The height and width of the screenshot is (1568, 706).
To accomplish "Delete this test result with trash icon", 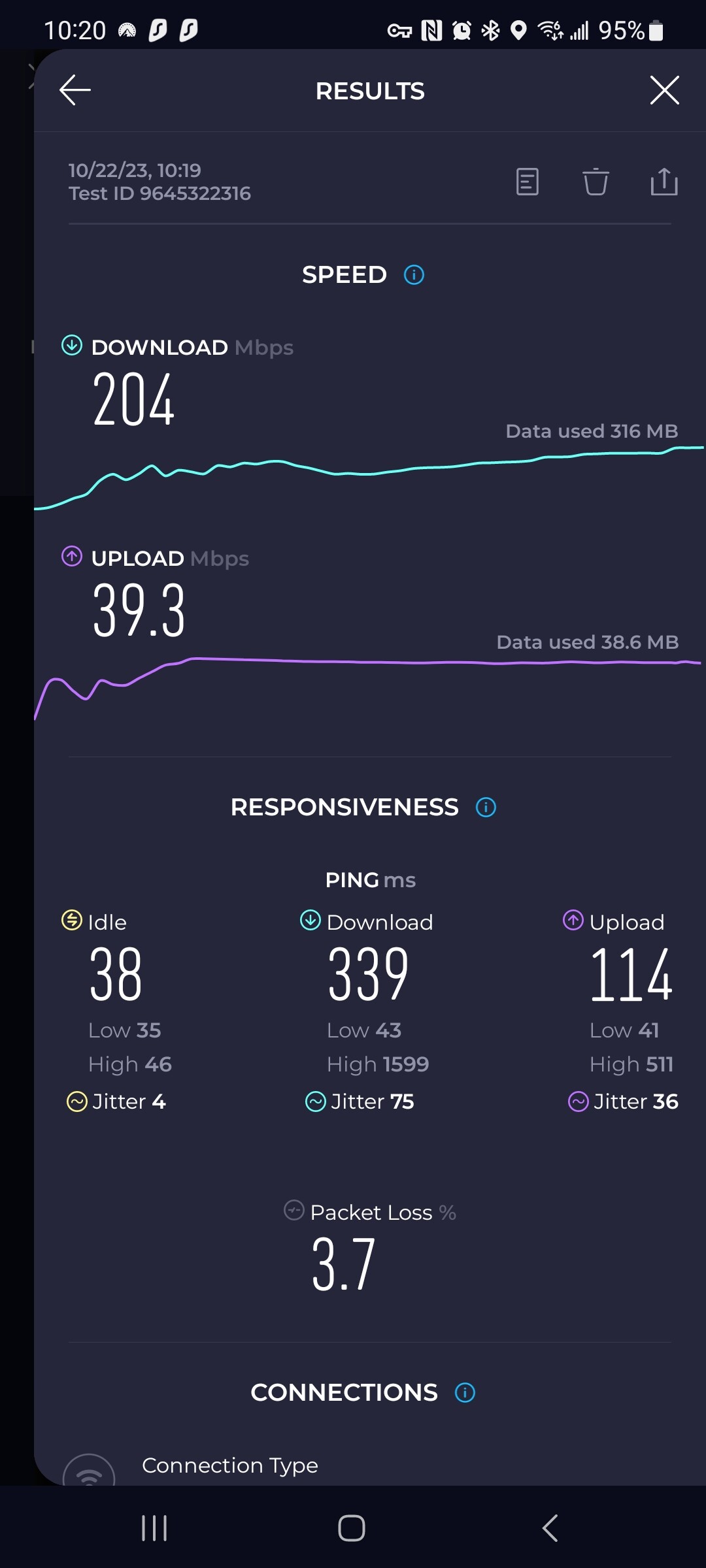I will click(596, 182).
